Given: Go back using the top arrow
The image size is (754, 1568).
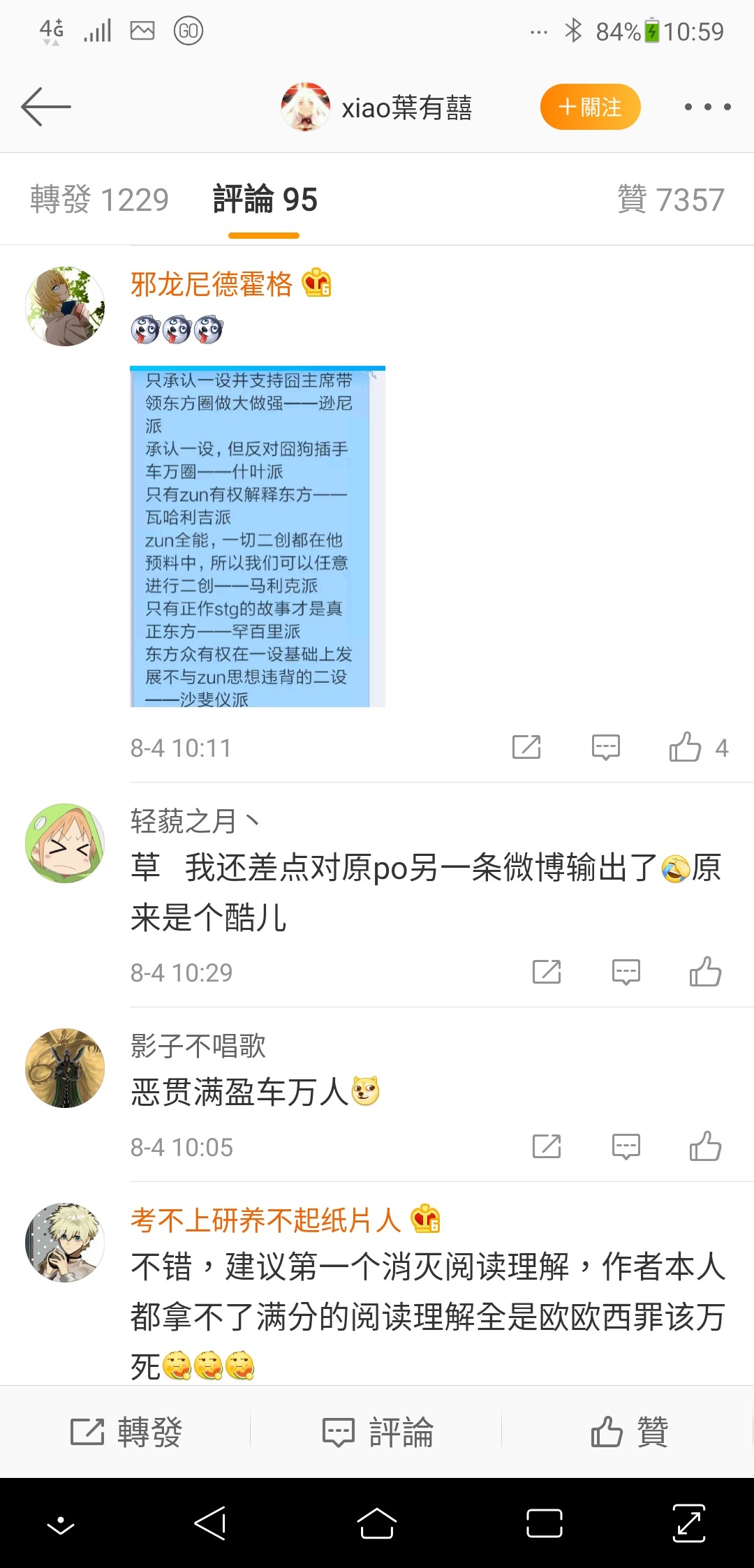Looking at the screenshot, I should click(x=46, y=107).
